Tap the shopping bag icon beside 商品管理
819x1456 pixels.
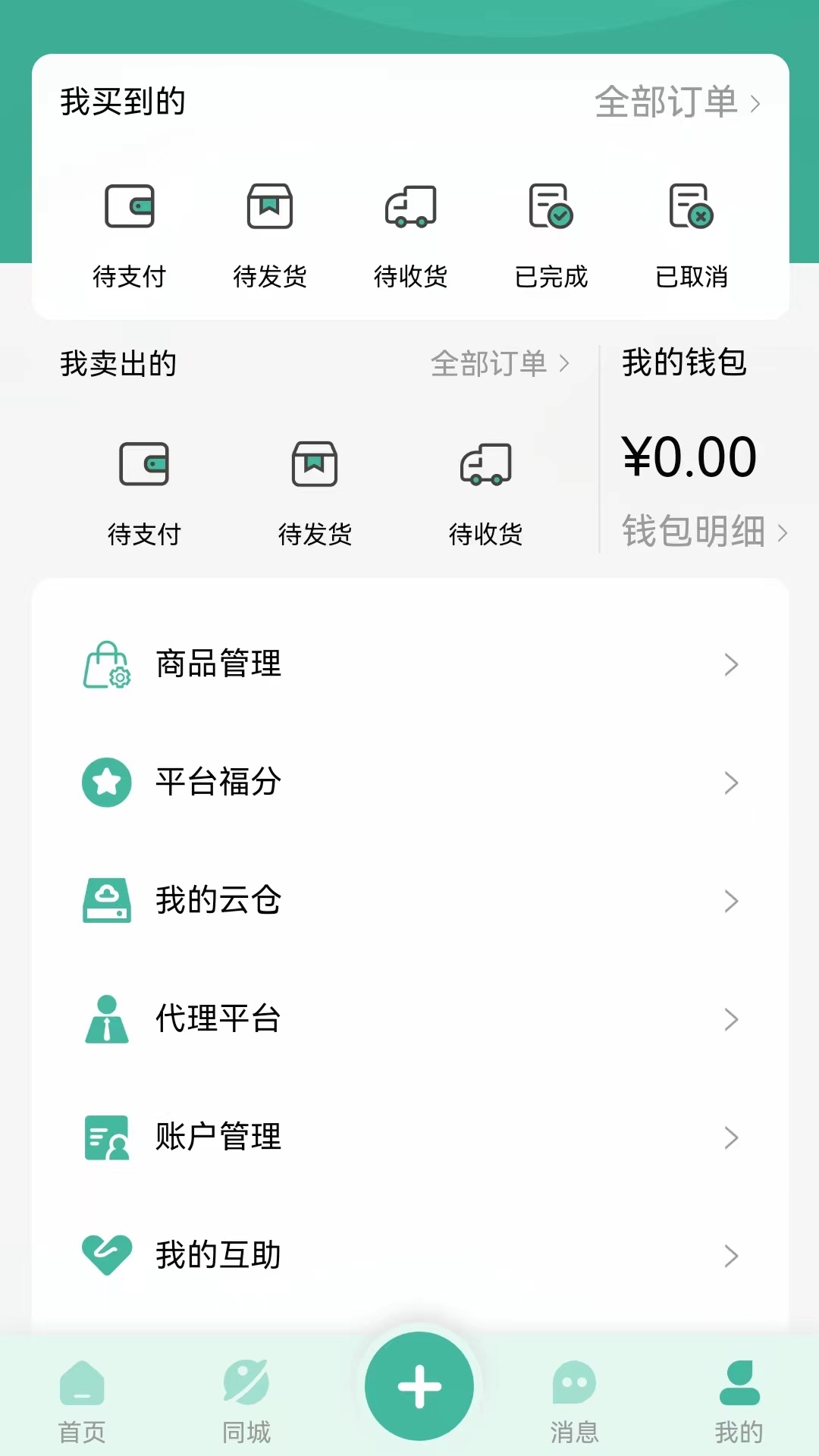[x=106, y=665]
